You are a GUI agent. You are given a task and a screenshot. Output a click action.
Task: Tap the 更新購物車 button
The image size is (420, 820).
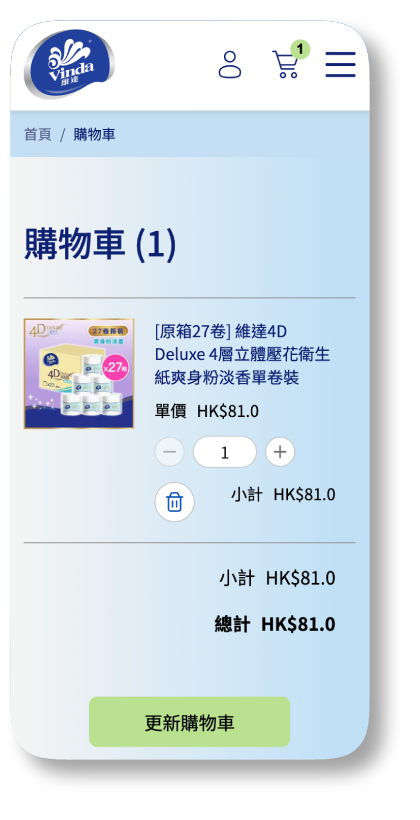click(x=189, y=722)
